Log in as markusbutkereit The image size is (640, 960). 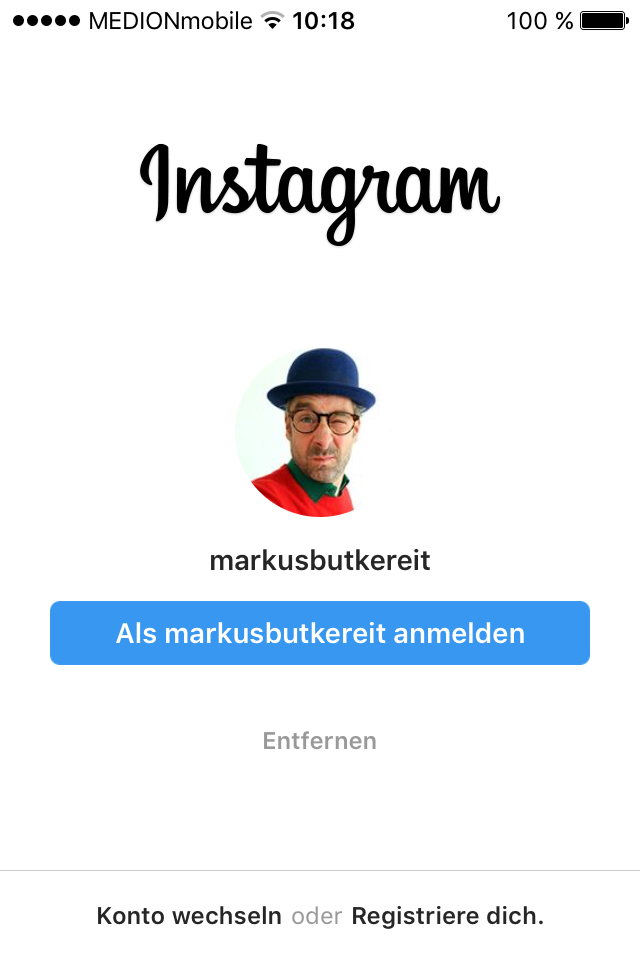[x=320, y=633]
